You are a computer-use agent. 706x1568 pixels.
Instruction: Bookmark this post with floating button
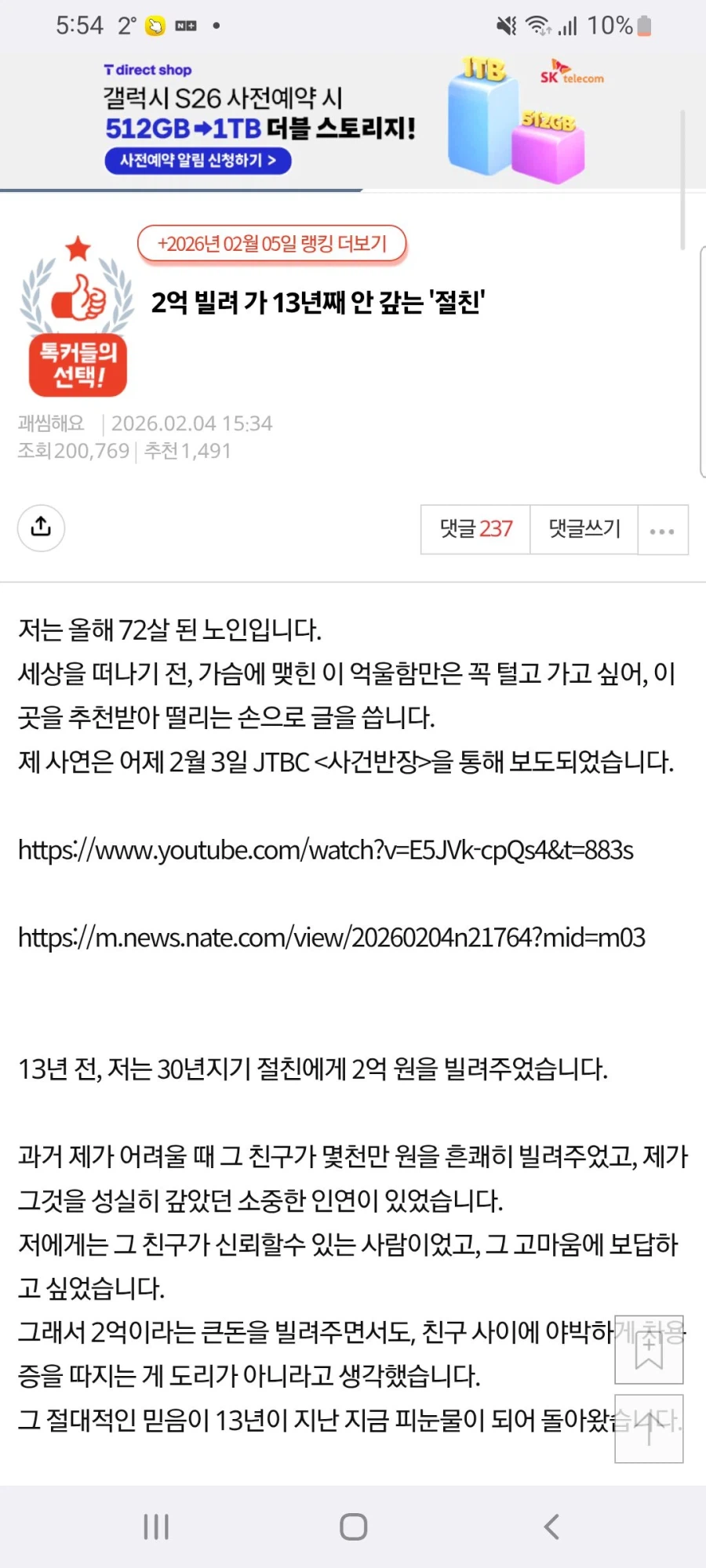click(649, 1350)
